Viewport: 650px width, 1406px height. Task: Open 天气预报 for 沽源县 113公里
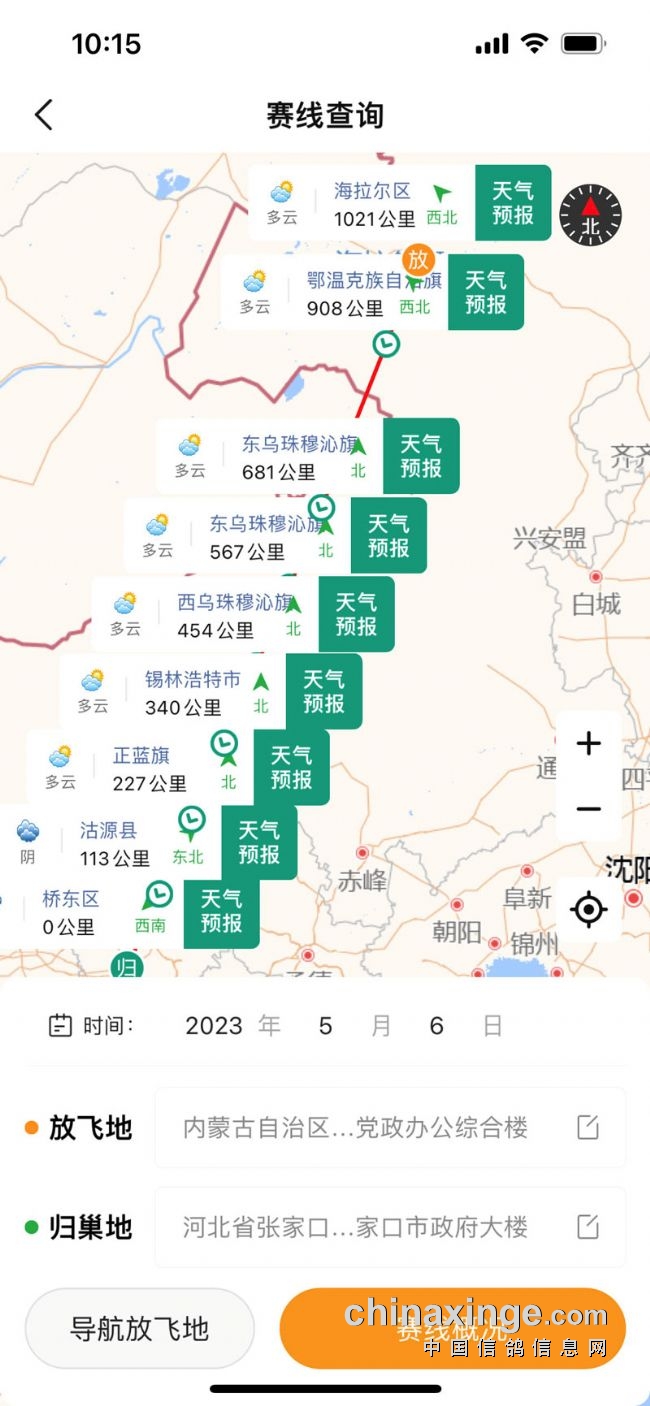[259, 843]
